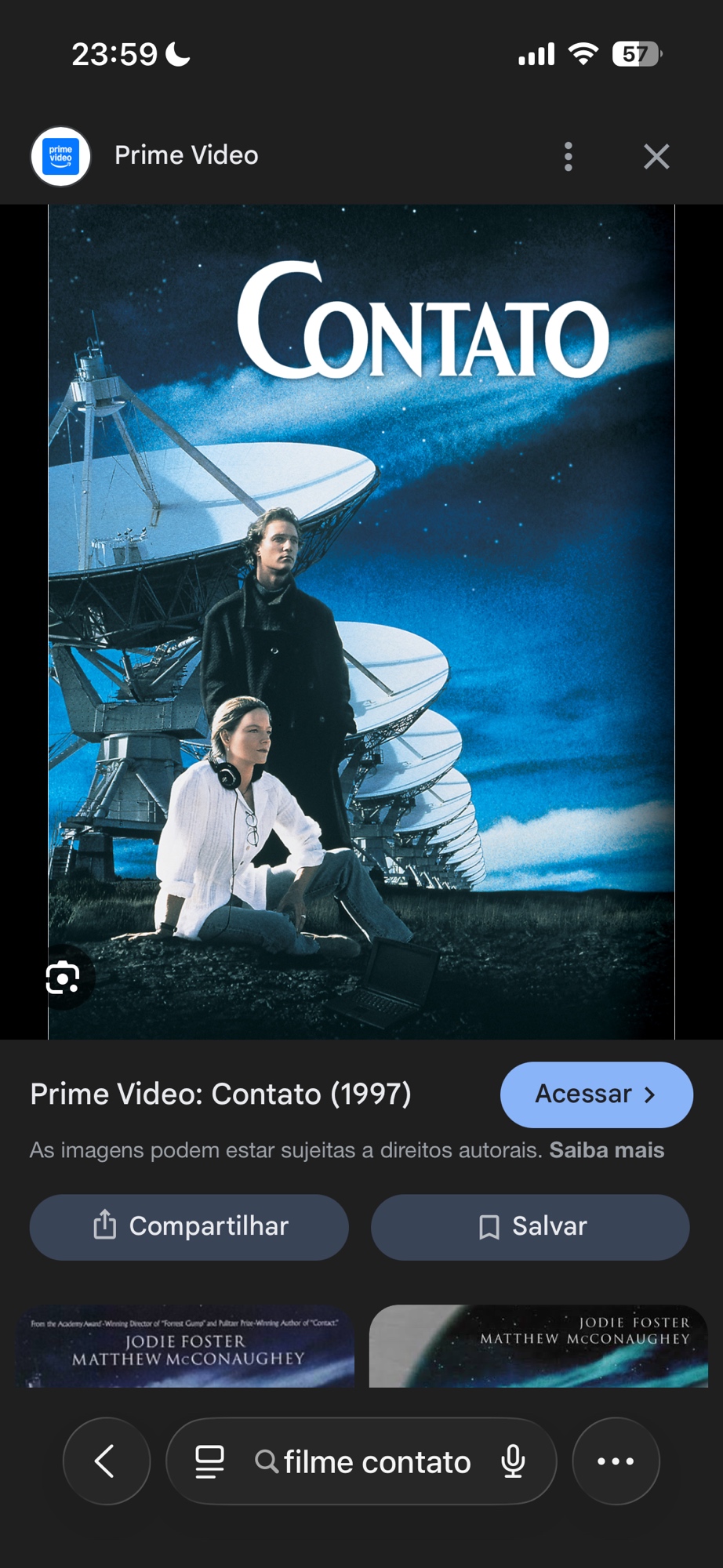Go back with the browser arrow
This screenshot has width=723, height=1568.
pos(106,1461)
